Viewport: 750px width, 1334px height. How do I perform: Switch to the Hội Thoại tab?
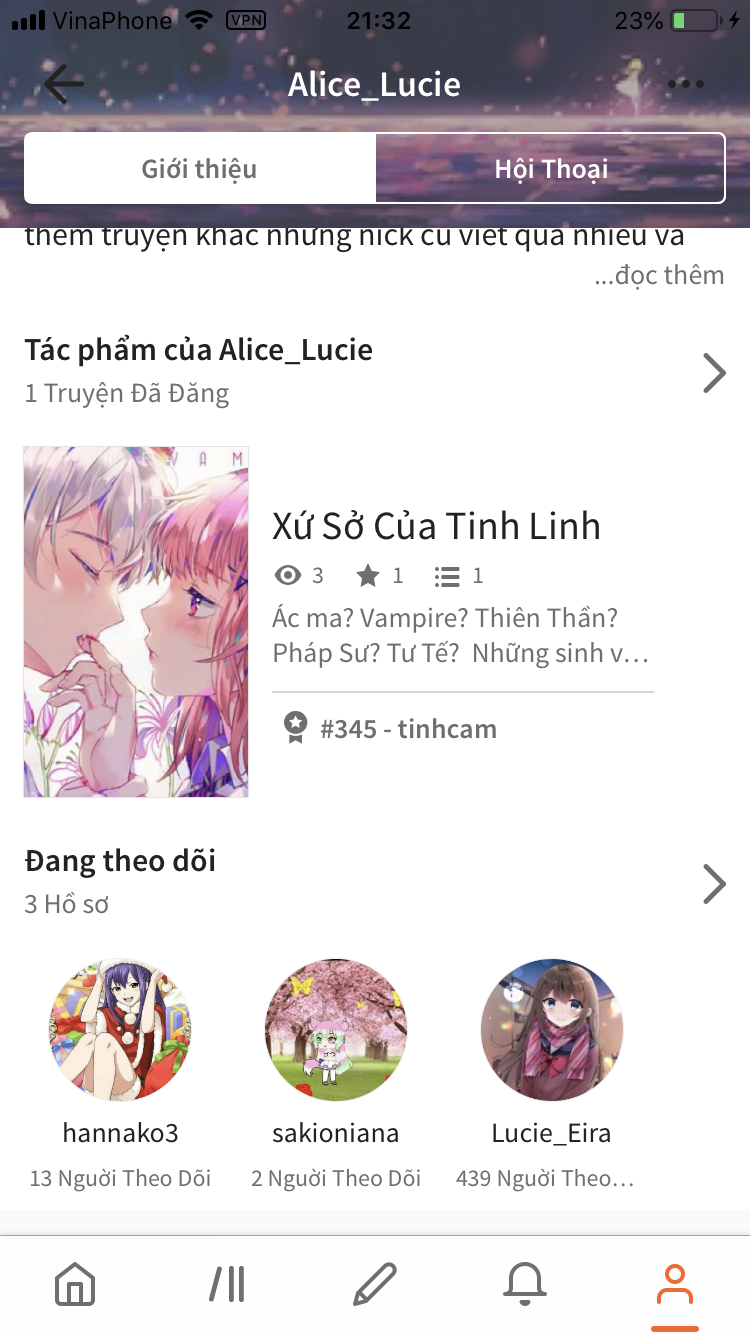point(550,168)
